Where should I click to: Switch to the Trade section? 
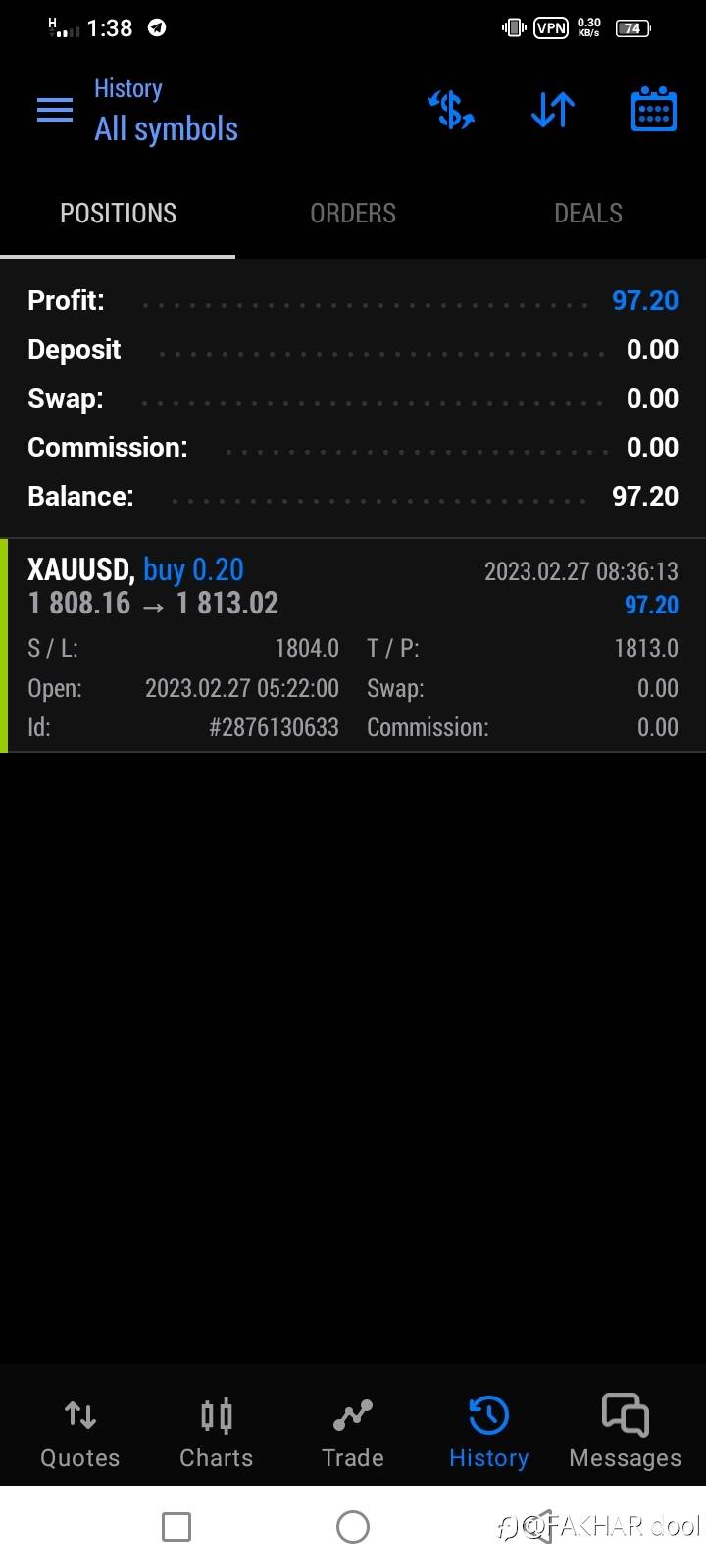[x=353, y=1433]
